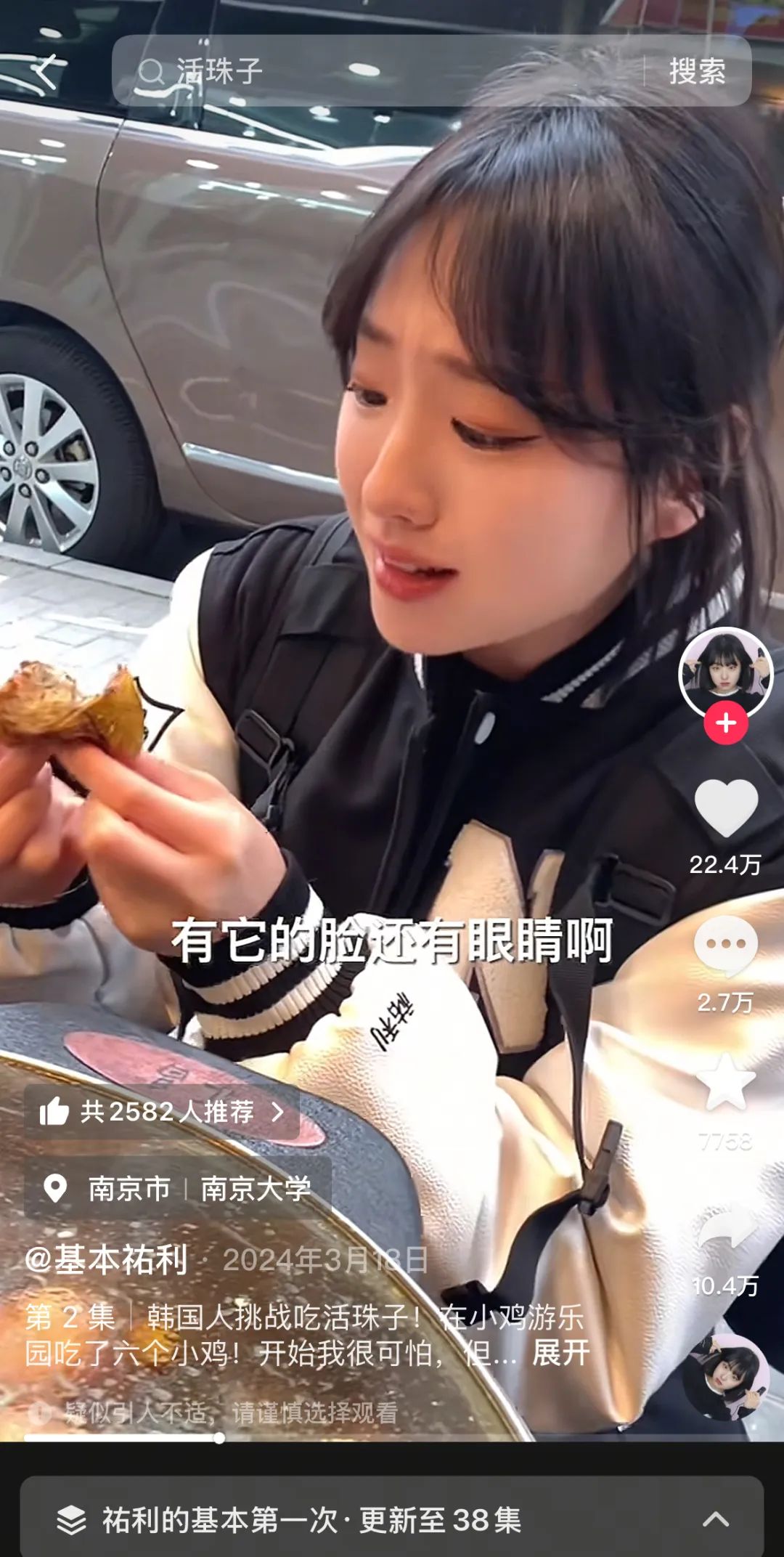Viewport: 784px width, 1557px height.
Task: Share this video using the arrow
Action: 726,1229
